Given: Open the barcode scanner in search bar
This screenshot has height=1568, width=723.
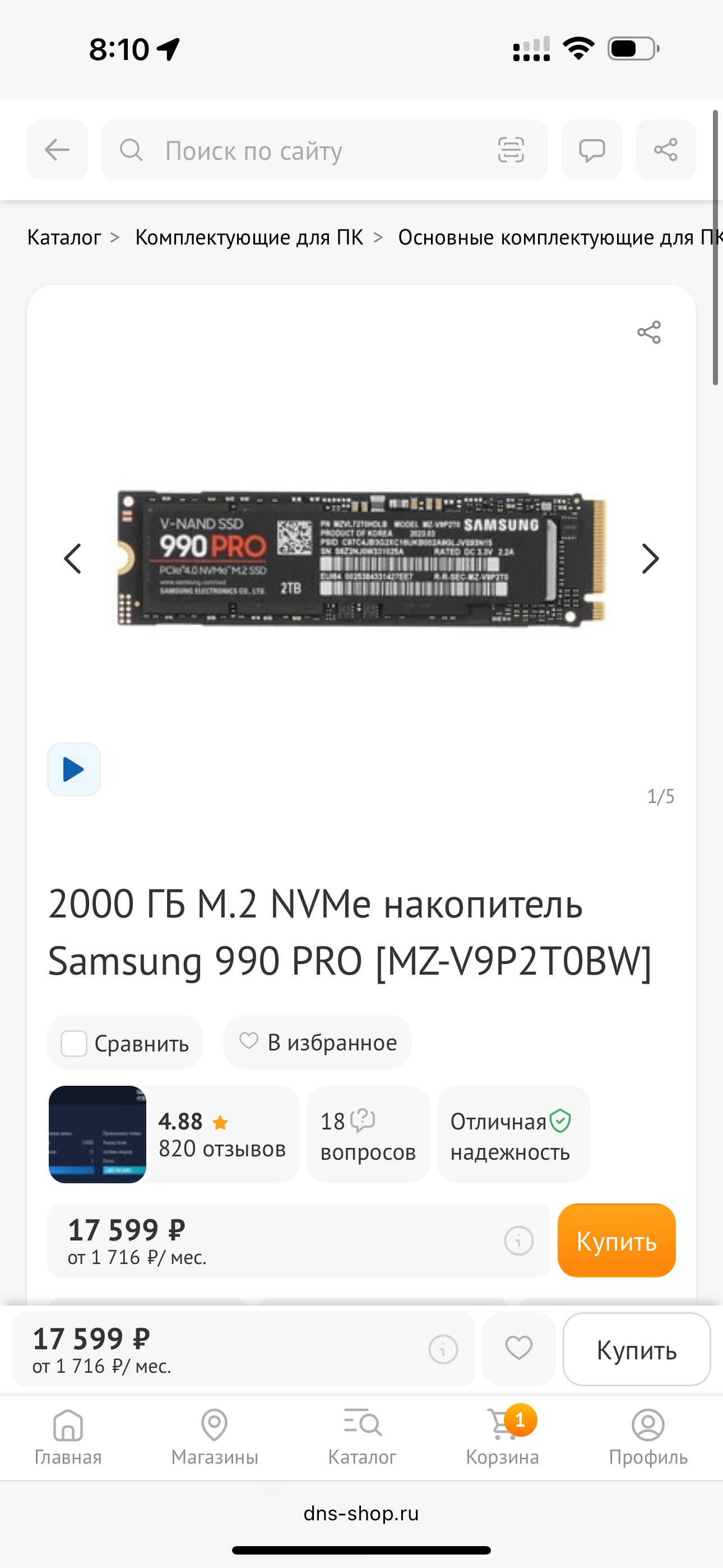Looking at the screenshot, I should [x=511, y=150].
